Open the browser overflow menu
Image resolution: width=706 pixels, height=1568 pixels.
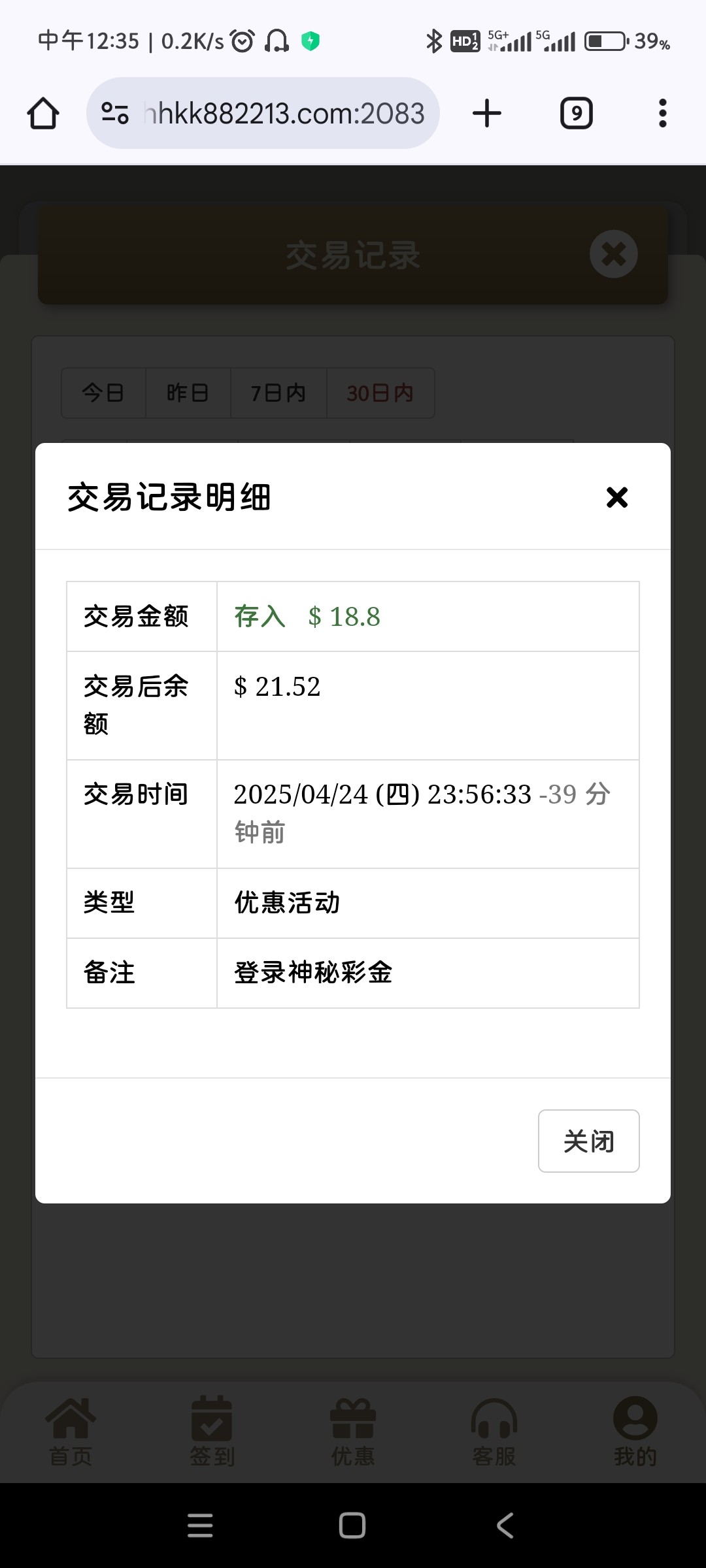[x=662, y=113]
